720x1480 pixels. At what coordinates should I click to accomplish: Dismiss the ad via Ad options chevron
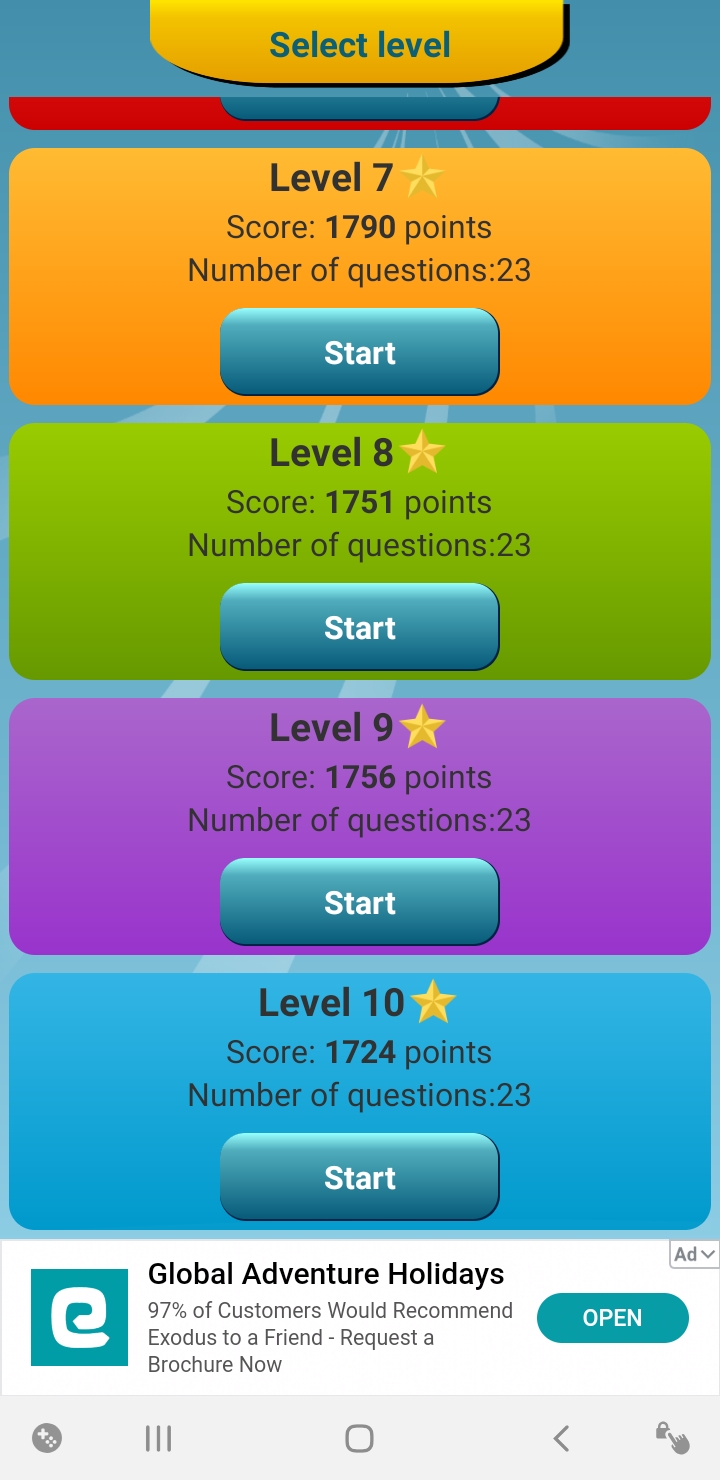708,1254
